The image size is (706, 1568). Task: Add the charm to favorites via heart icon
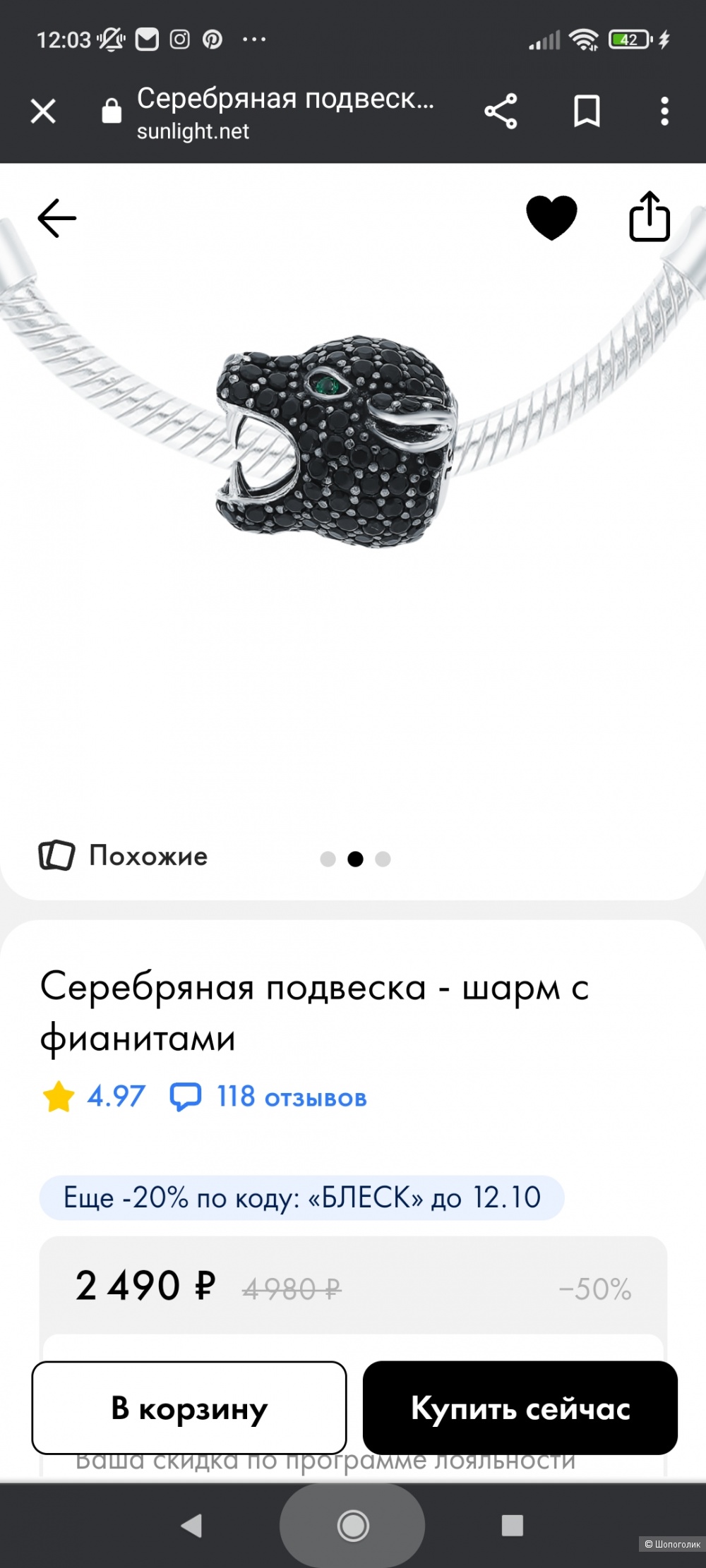(552, 217)
